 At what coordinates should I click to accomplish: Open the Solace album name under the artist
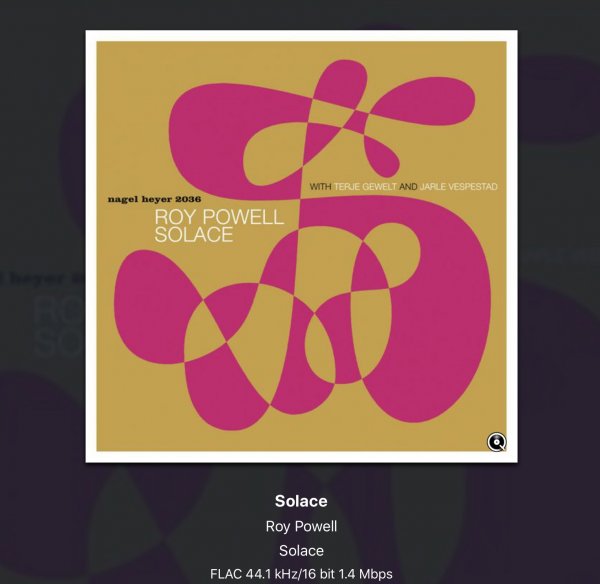[300, 551]
